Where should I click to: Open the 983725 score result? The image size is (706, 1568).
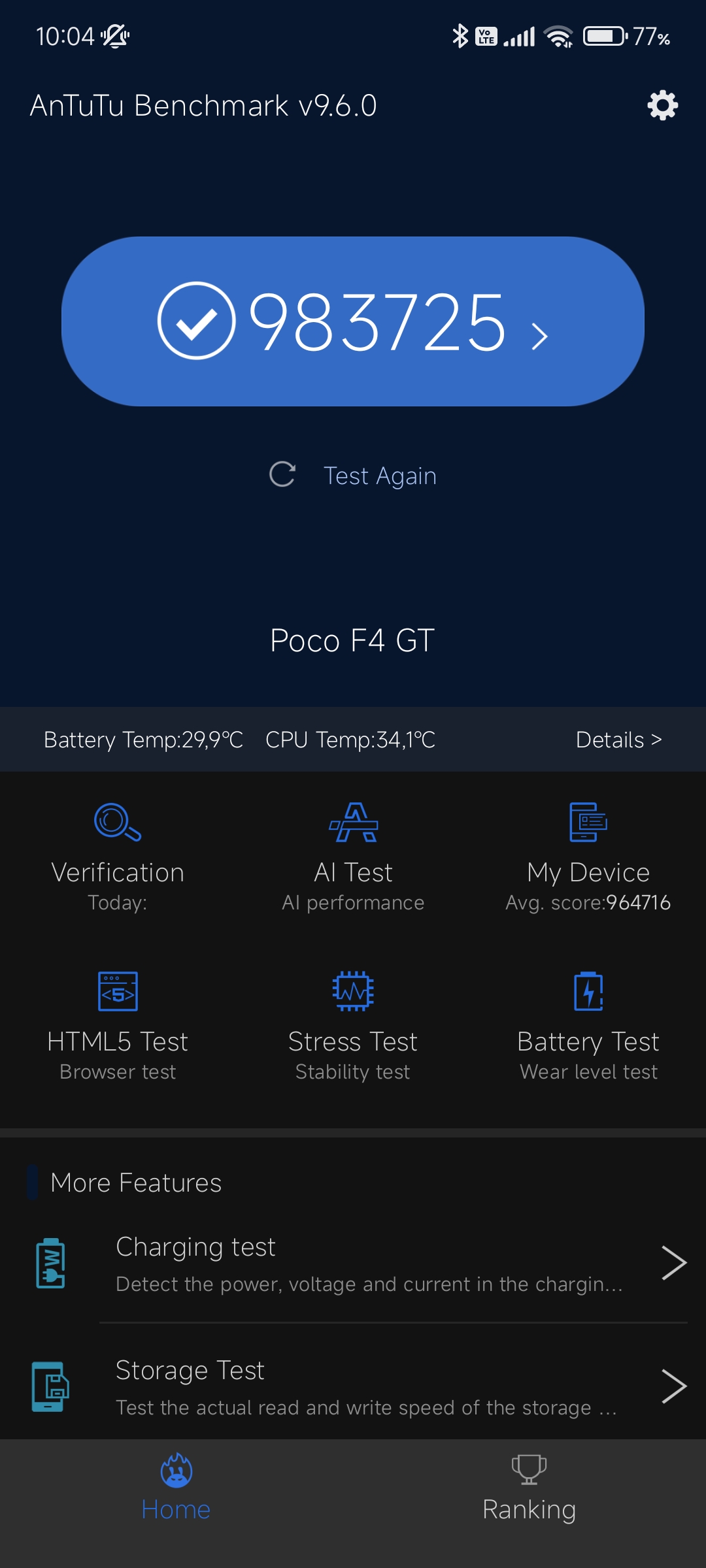tap(353, 321)
